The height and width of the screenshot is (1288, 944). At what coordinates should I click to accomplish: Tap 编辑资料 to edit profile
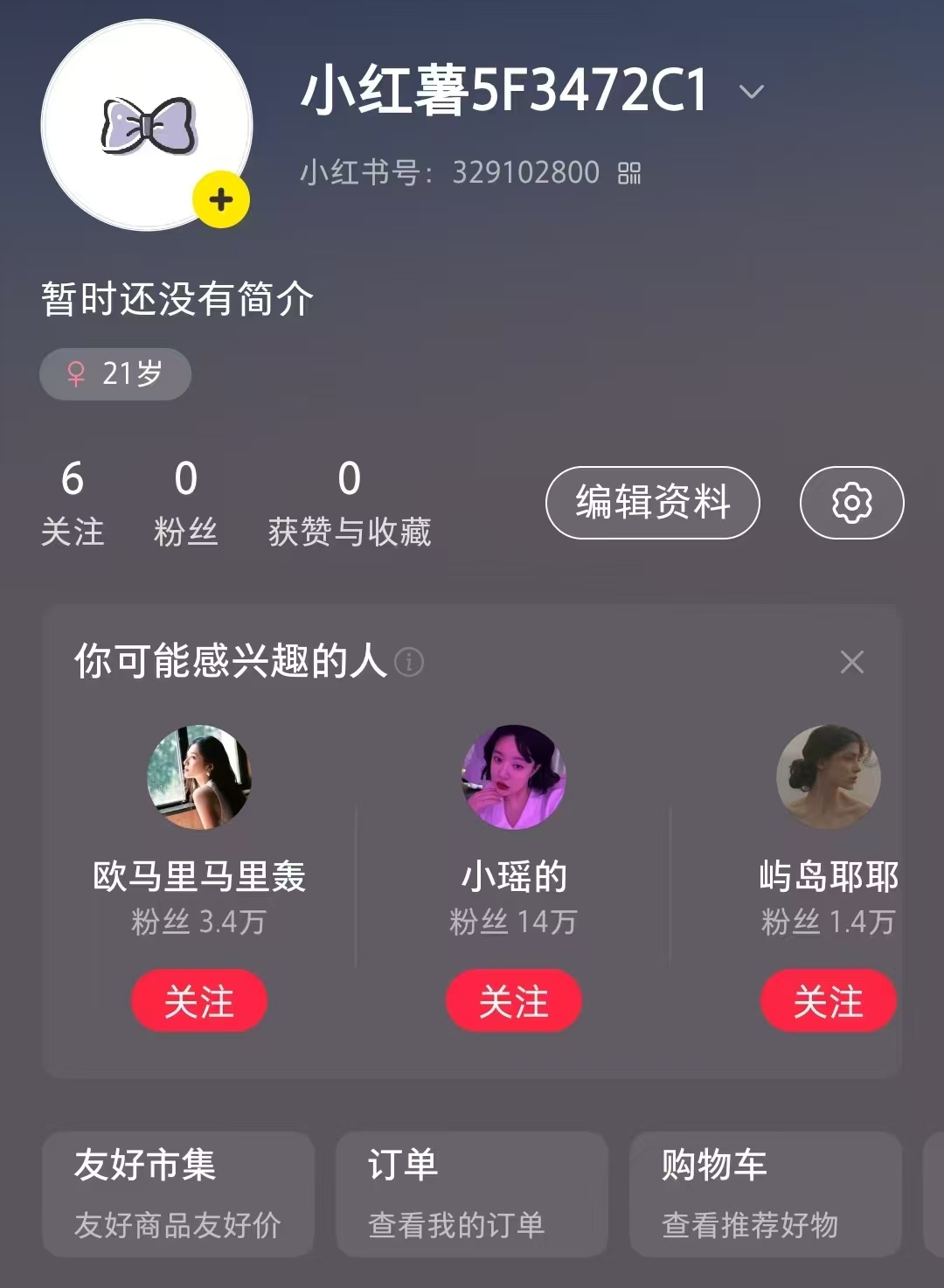tap(652, 503)
